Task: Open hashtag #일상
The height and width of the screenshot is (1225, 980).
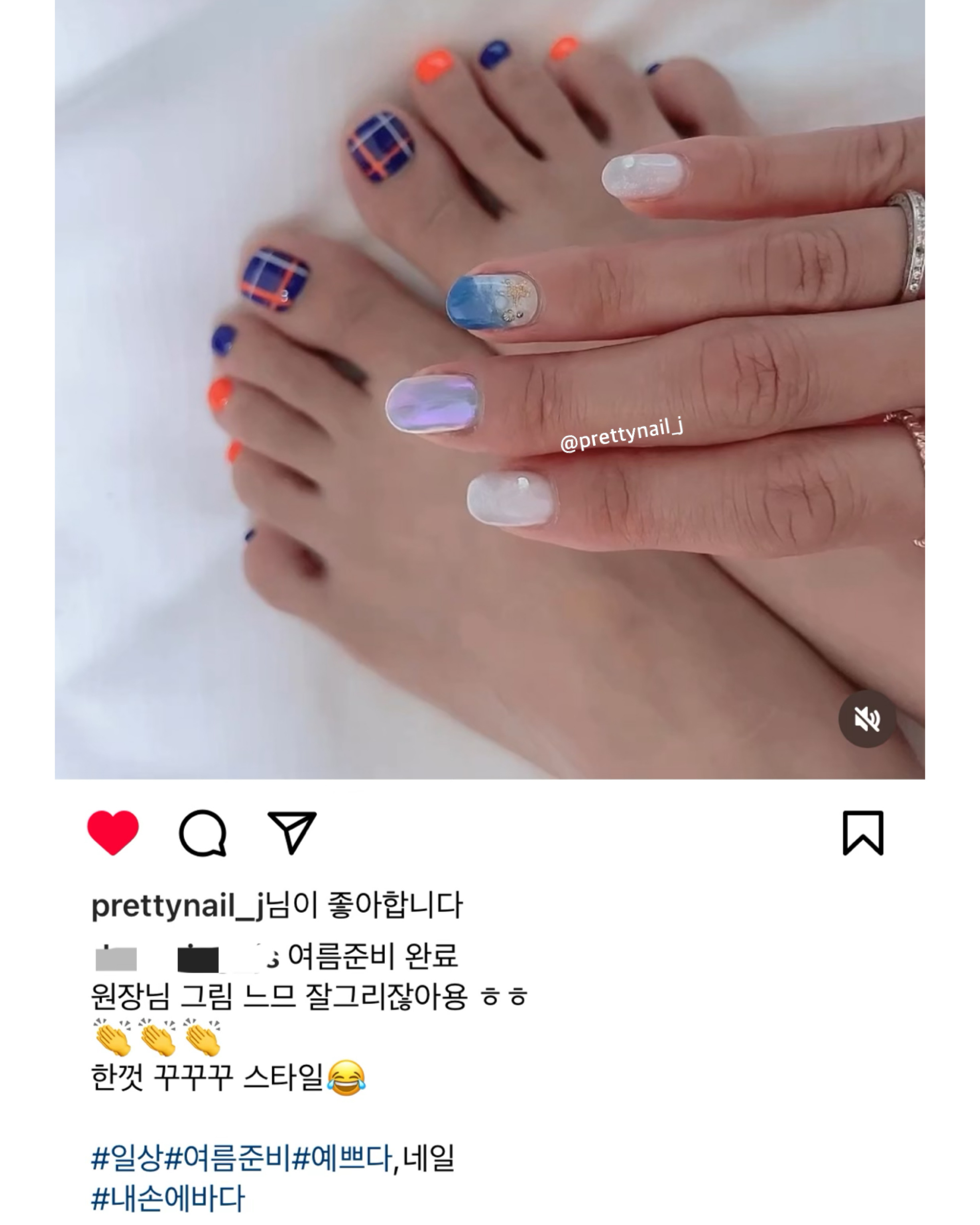Action: pyautogui.click(x=127, y=1158)
